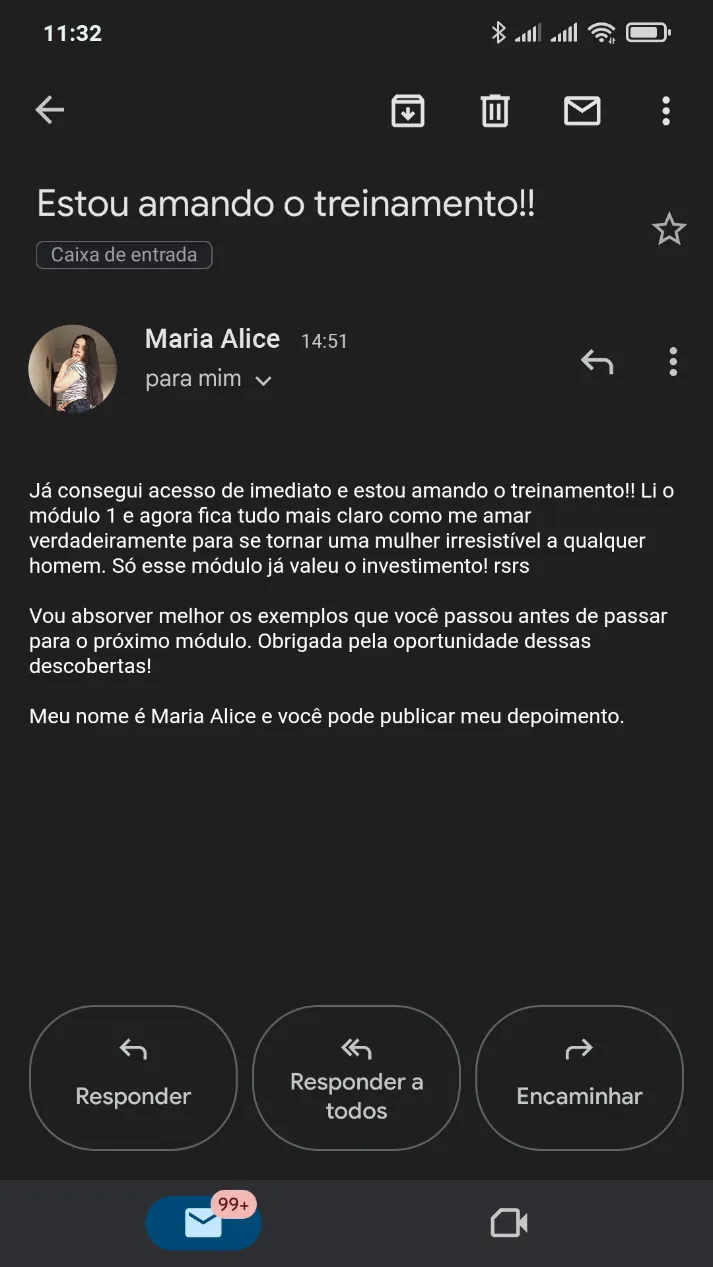
Task: Switch to the Meet video tab
Action: coord(509,1223)
